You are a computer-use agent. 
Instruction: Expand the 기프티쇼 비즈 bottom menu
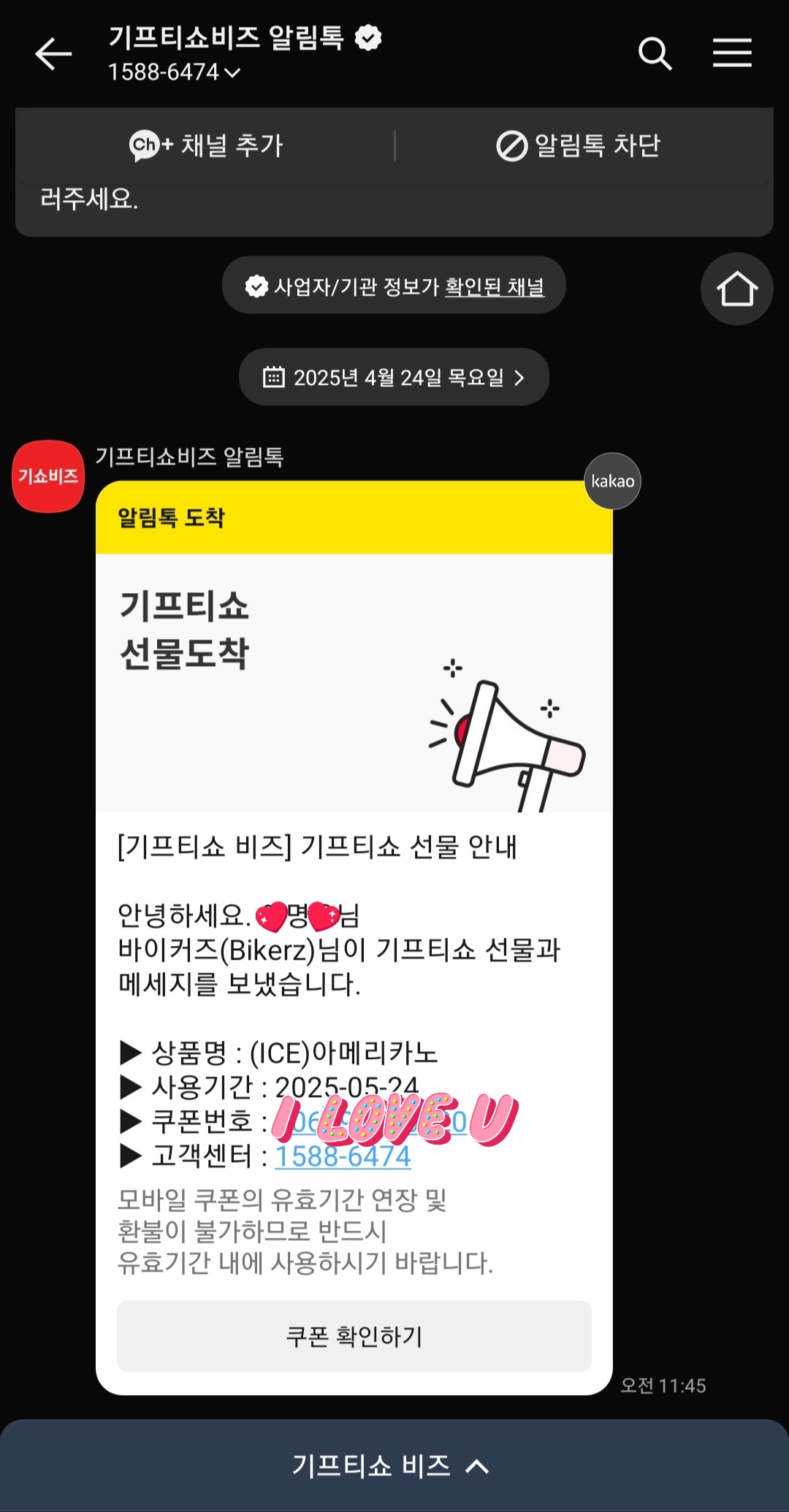[392, 1465]
